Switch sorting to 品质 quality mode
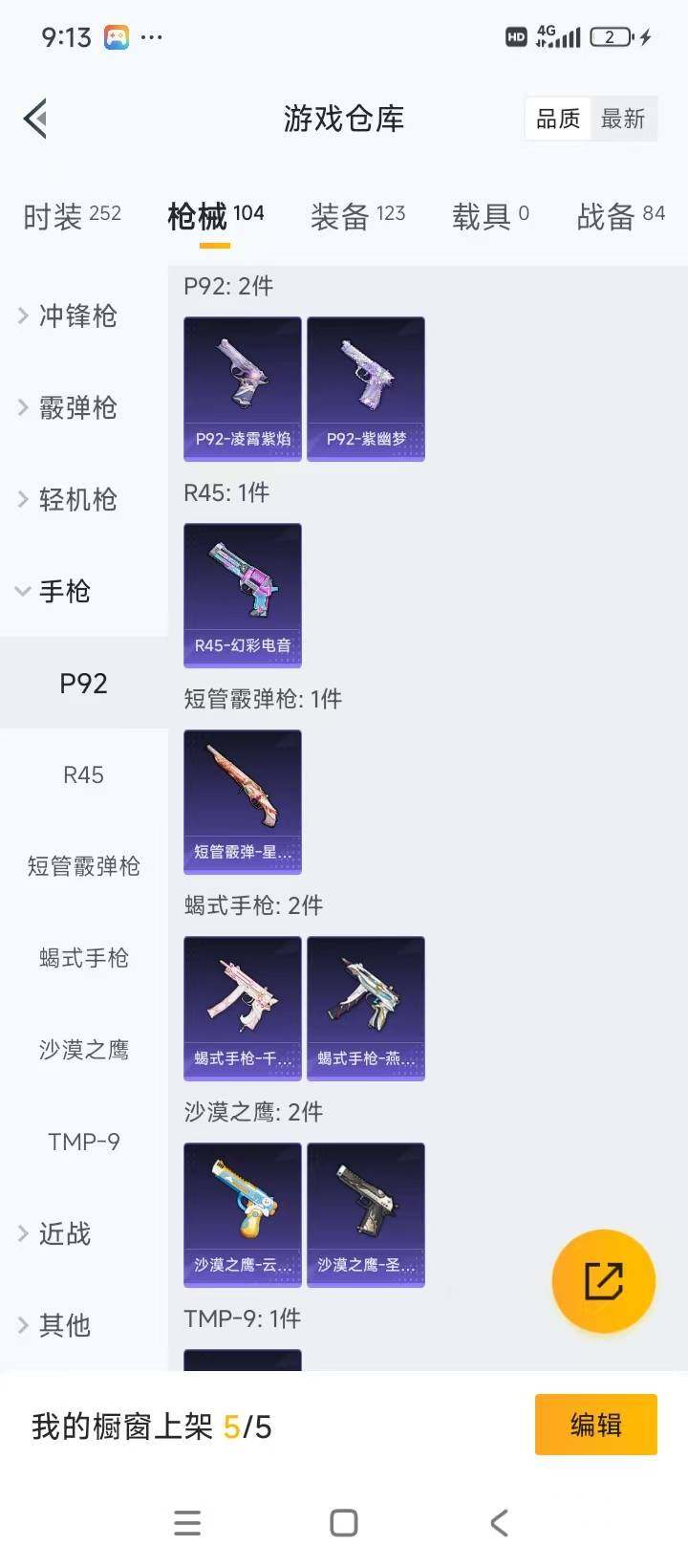Screen dimensions: 688x1568 (x=557, y=119)
